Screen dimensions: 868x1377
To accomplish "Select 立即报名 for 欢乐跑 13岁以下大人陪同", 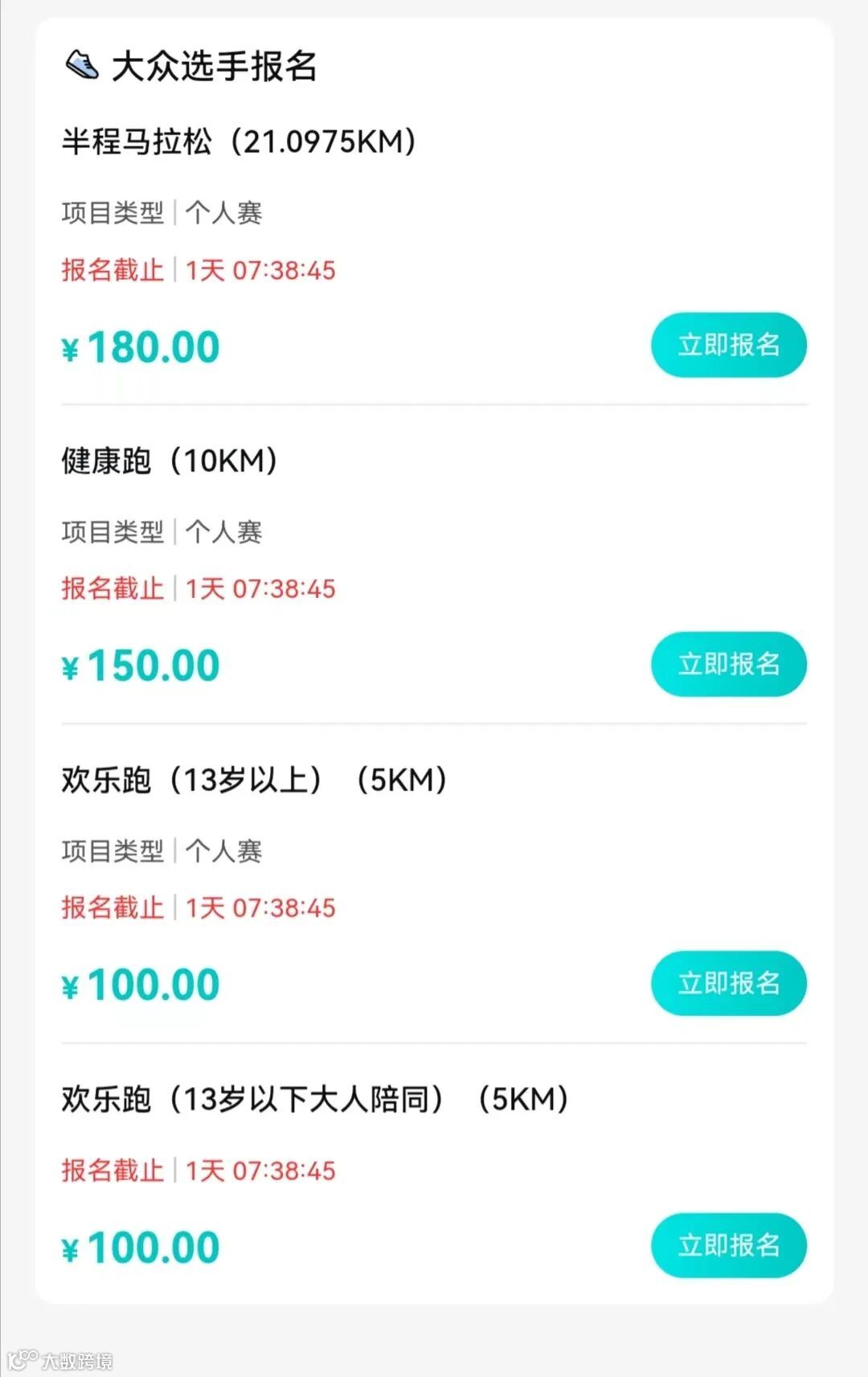I will tap(728, 1245).
